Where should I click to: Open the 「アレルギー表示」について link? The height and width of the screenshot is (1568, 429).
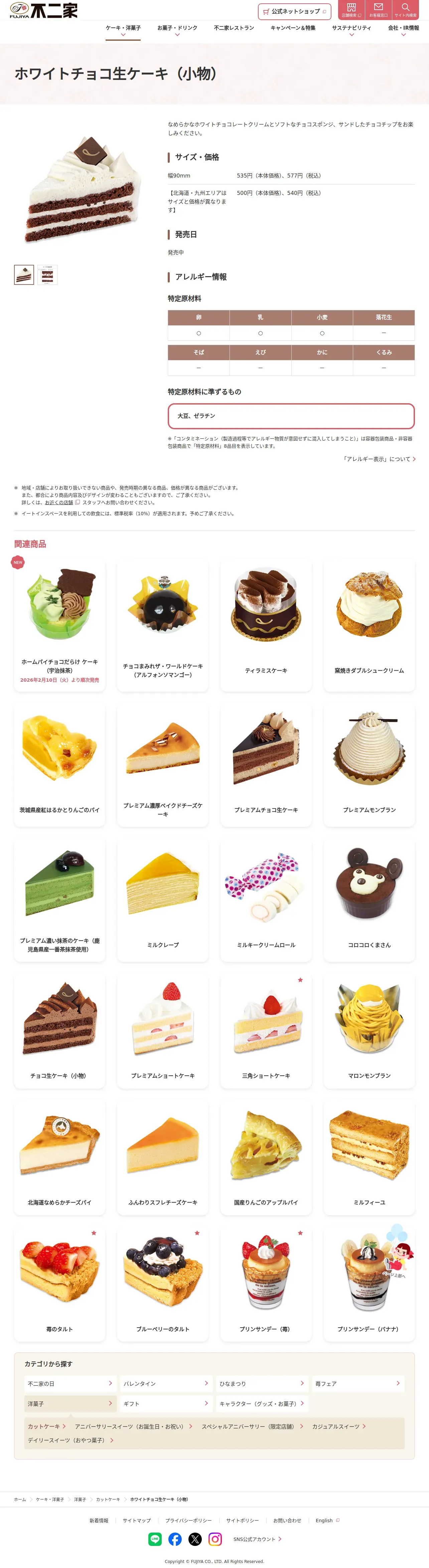pyautogui.click(x=379, y=459)
